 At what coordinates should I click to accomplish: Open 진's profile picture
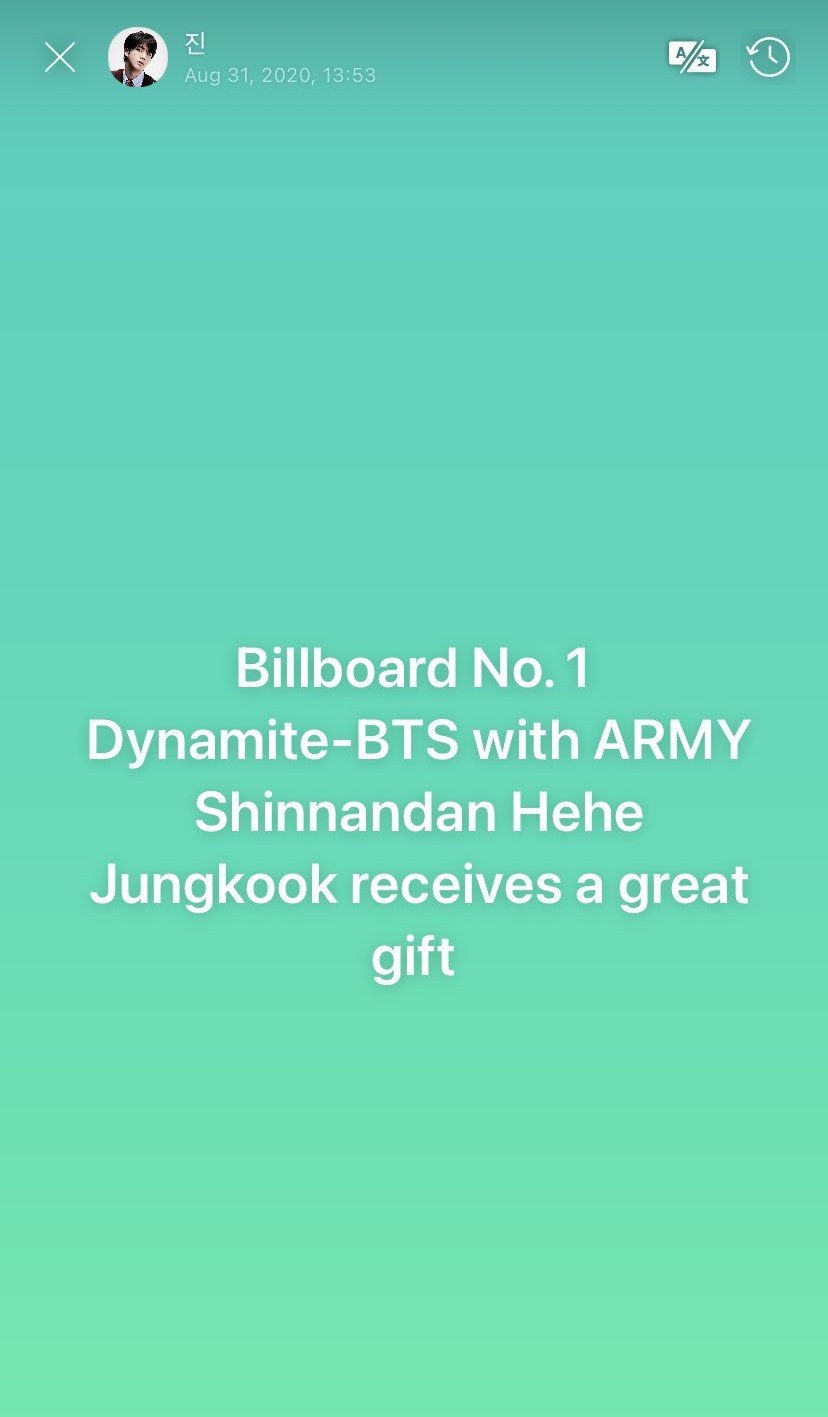pyautogui.click(x=138, y=57)
